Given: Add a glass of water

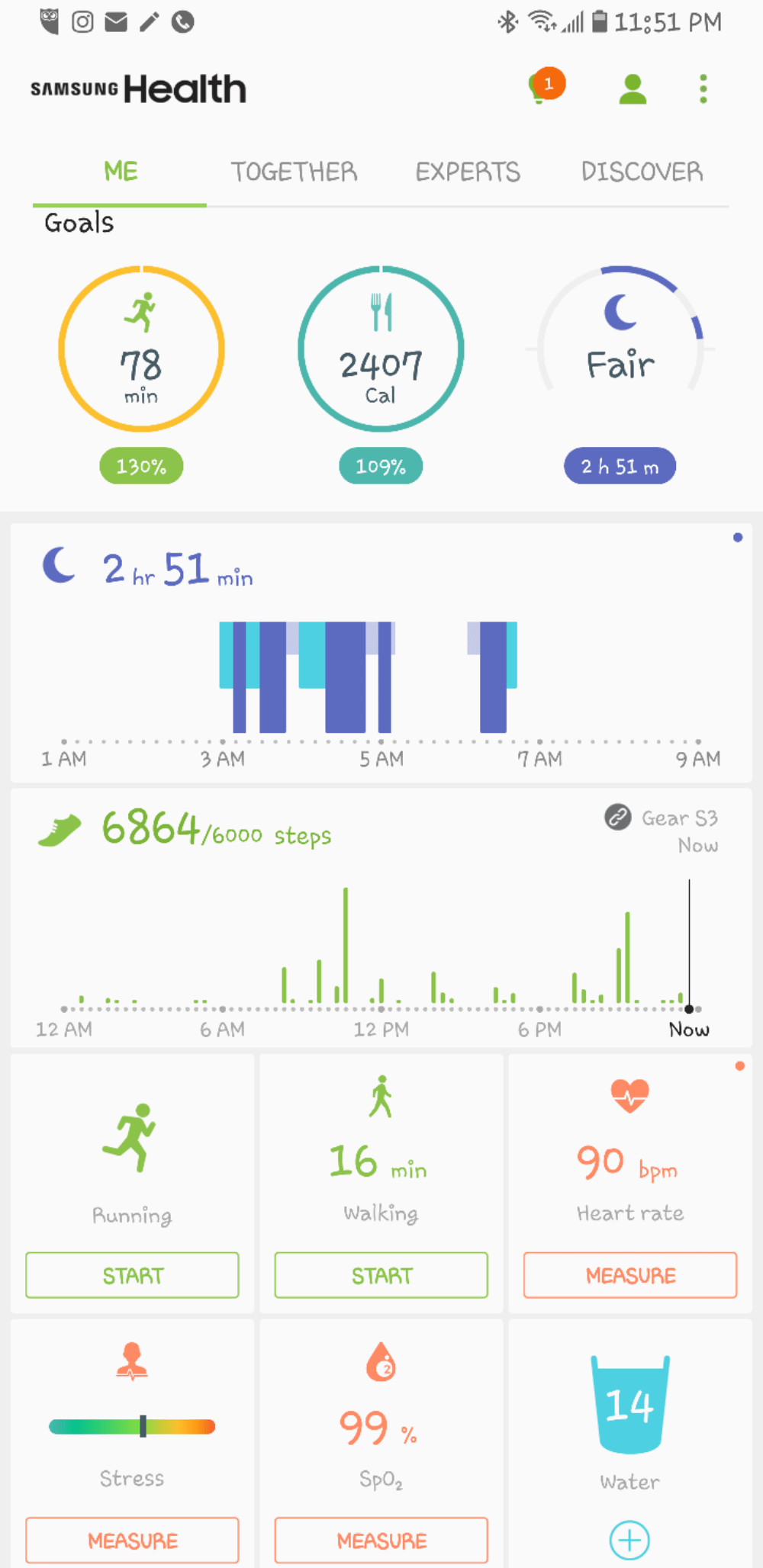Looking at the screenshot, I should pos(629,1541).
